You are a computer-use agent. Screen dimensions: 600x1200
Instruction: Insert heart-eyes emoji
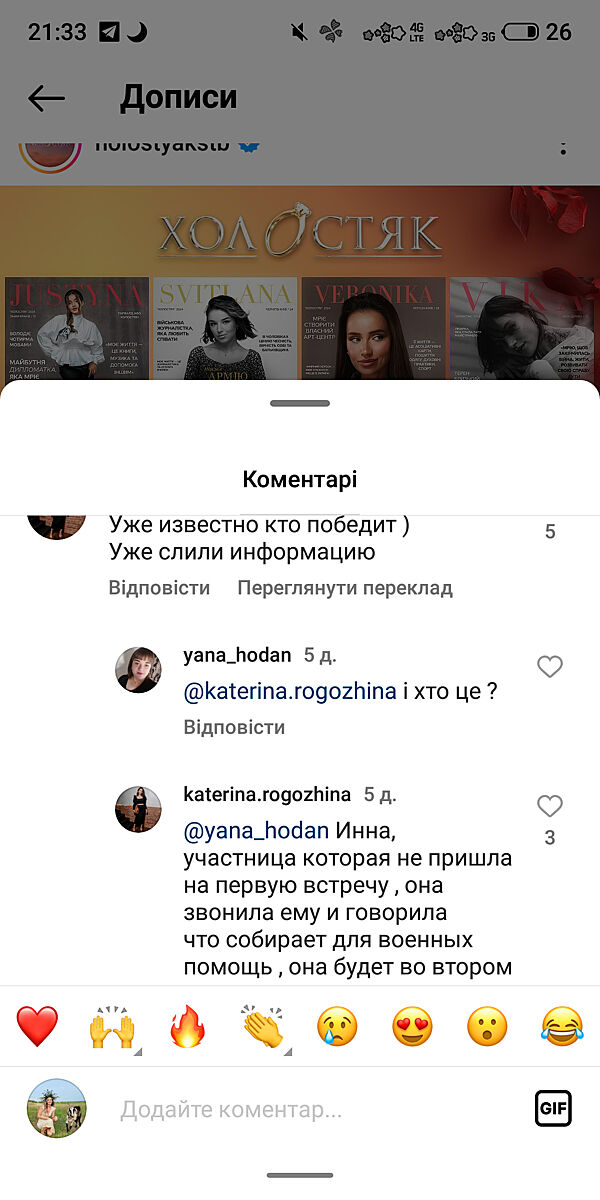412,1027
